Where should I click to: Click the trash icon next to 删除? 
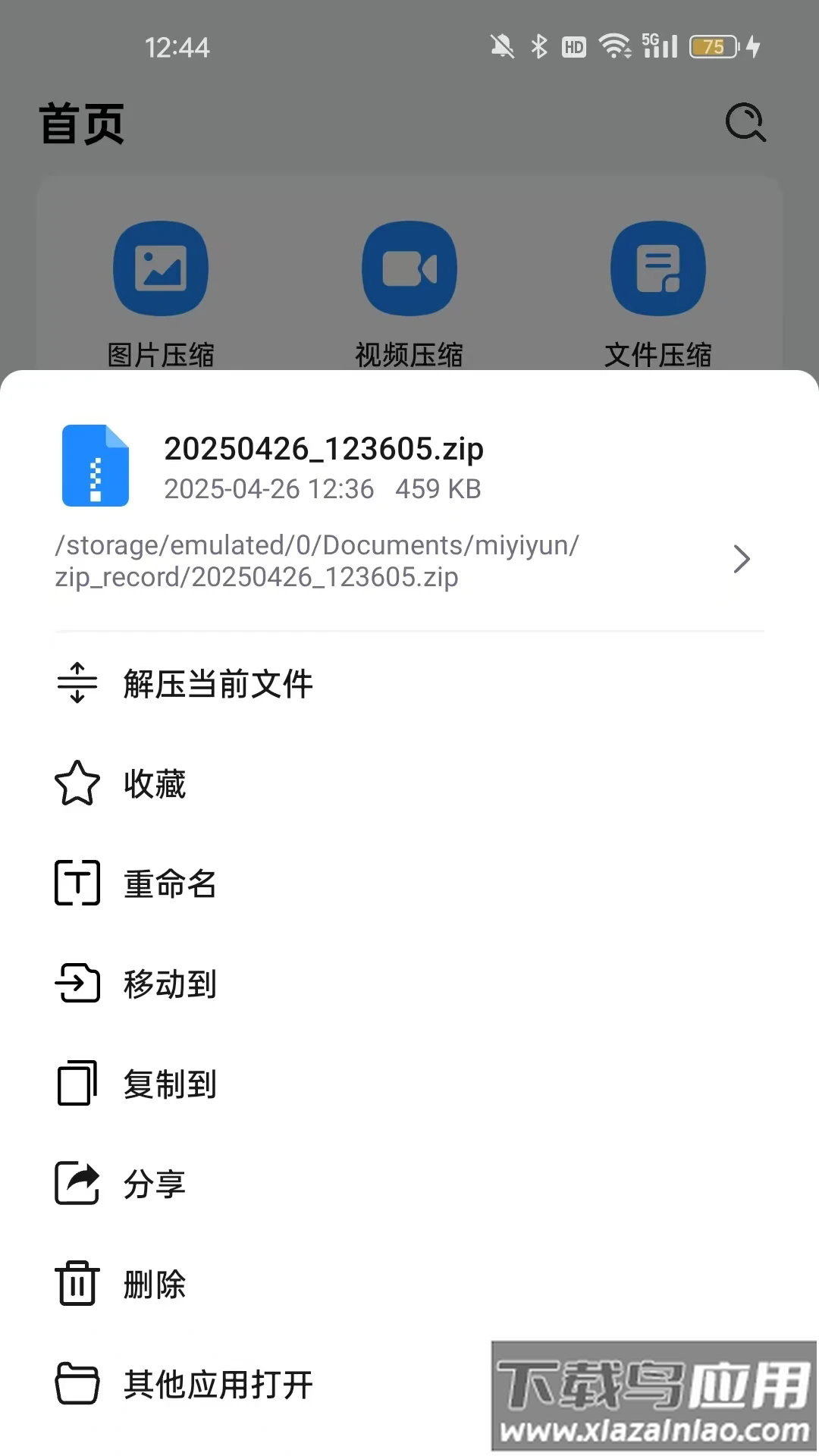click(x=76, y=1284)
